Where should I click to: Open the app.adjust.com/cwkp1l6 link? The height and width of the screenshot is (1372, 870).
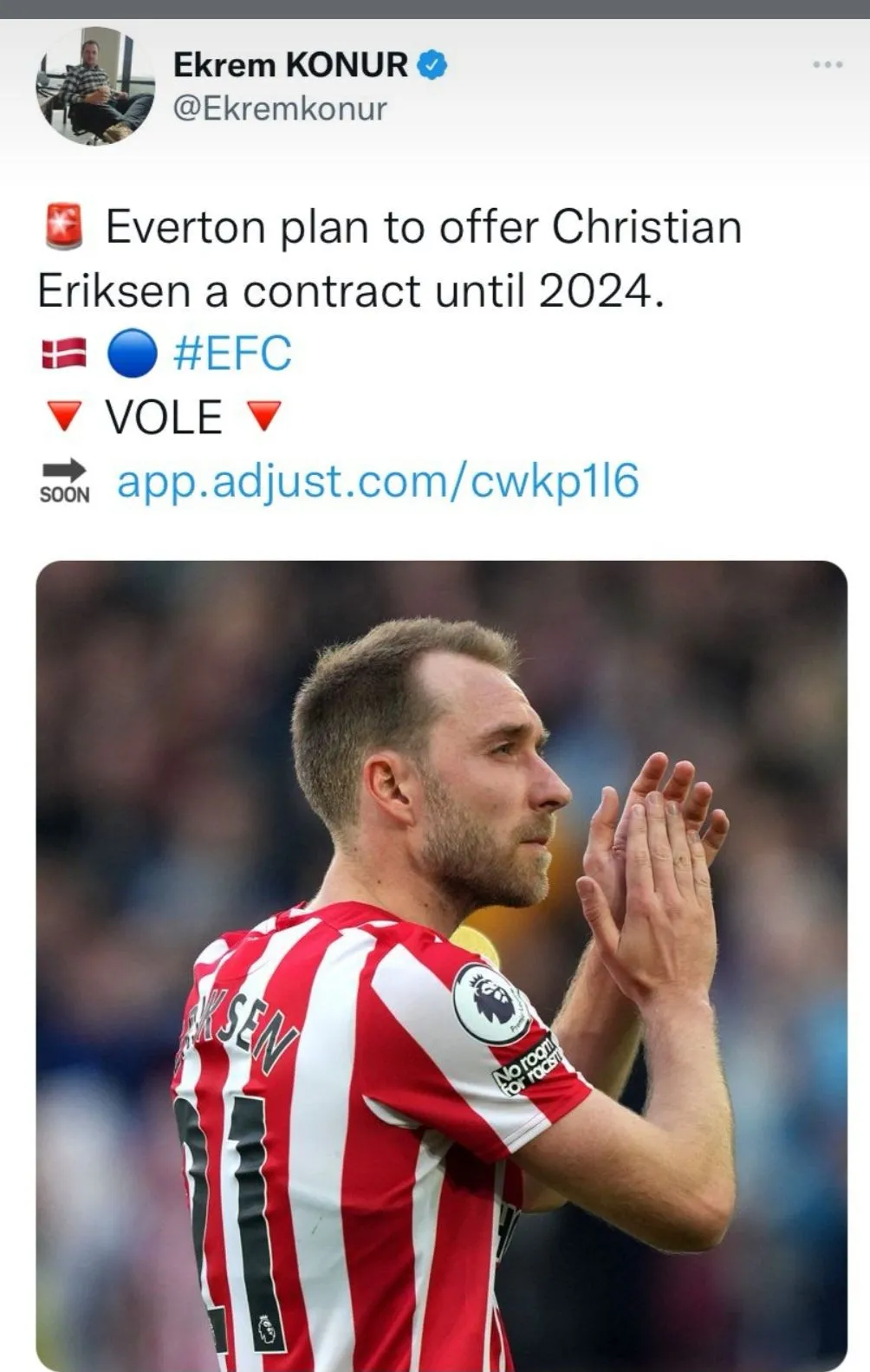coord(378,481)
